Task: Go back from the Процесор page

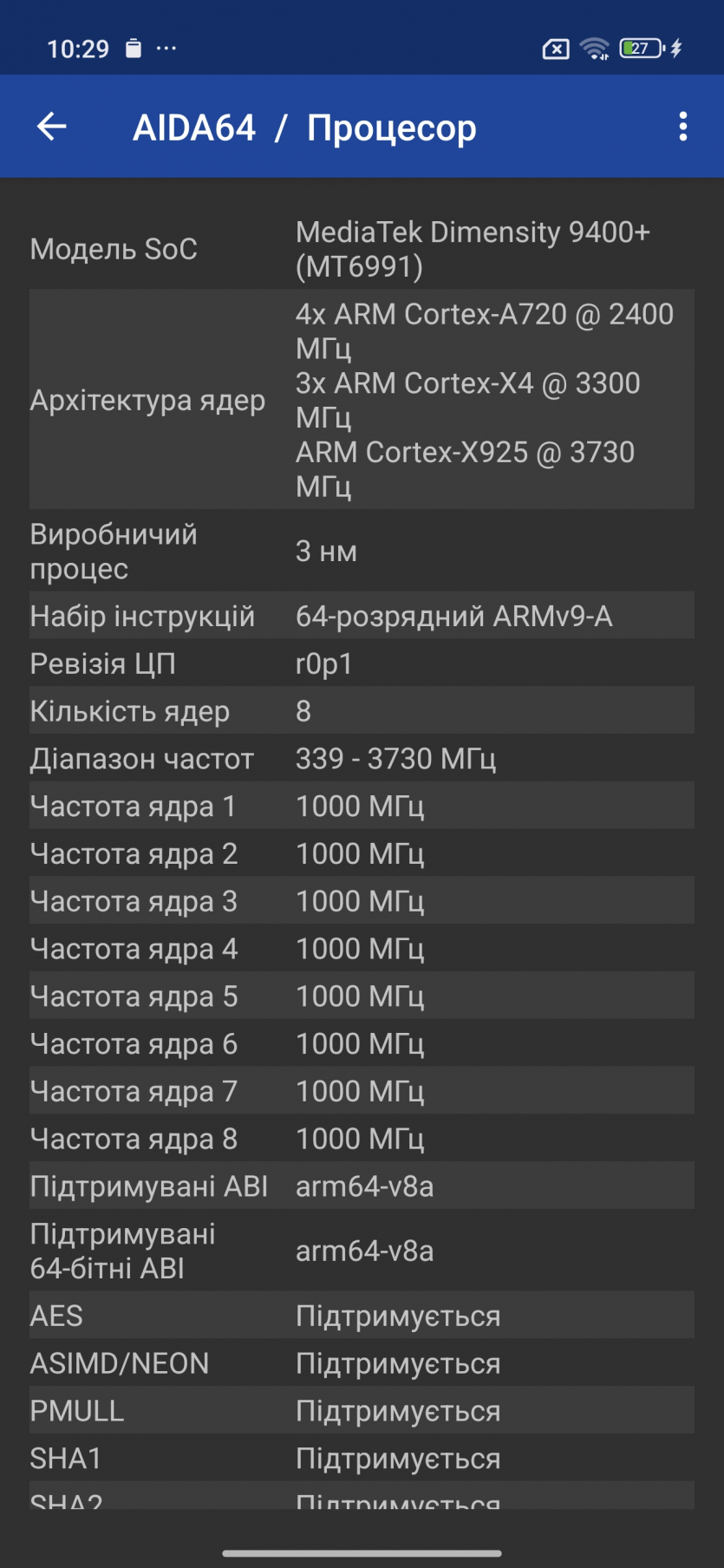Action: 52,127
